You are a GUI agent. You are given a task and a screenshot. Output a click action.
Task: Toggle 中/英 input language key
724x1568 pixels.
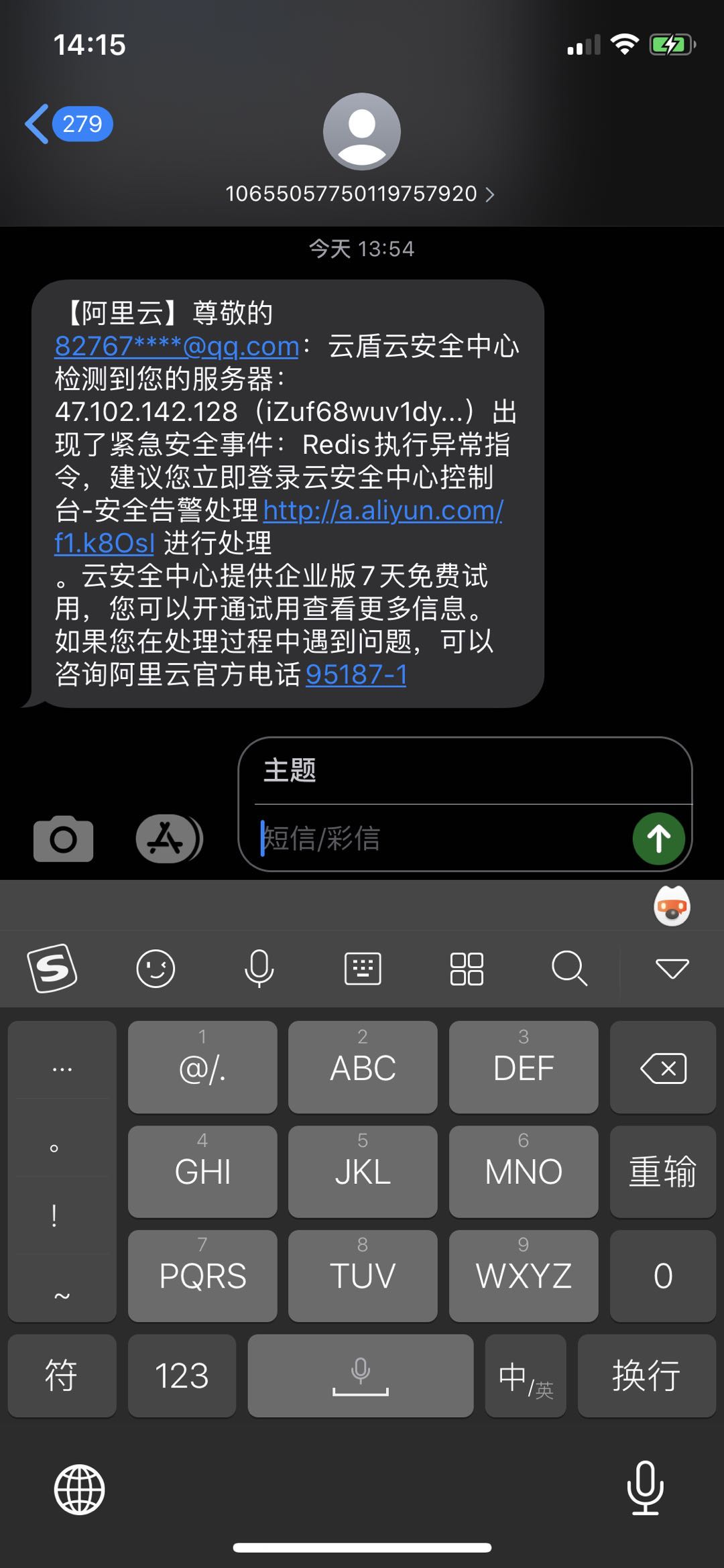(526, 1376)
